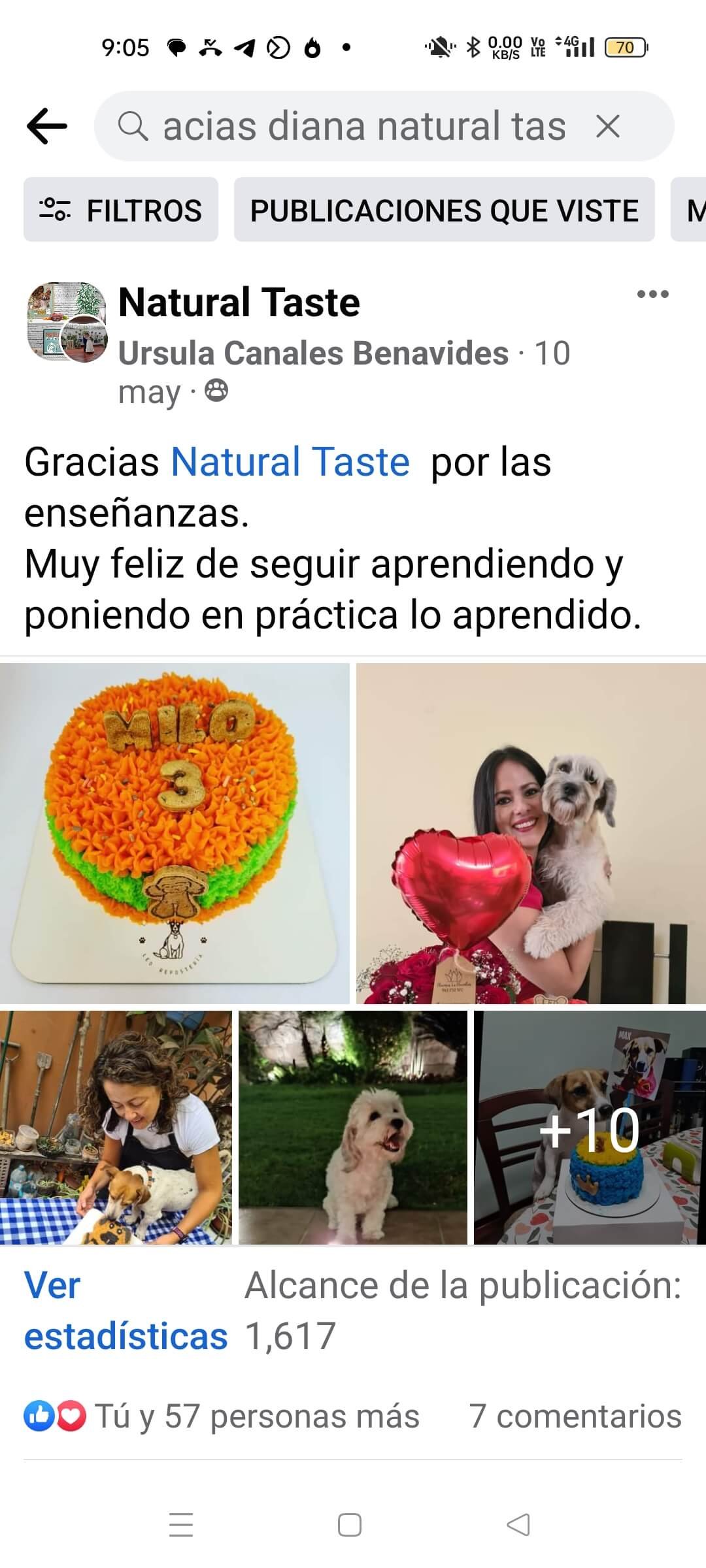View the +10 additional photos
This screenshot has height=1568, width=706.
590,1127
